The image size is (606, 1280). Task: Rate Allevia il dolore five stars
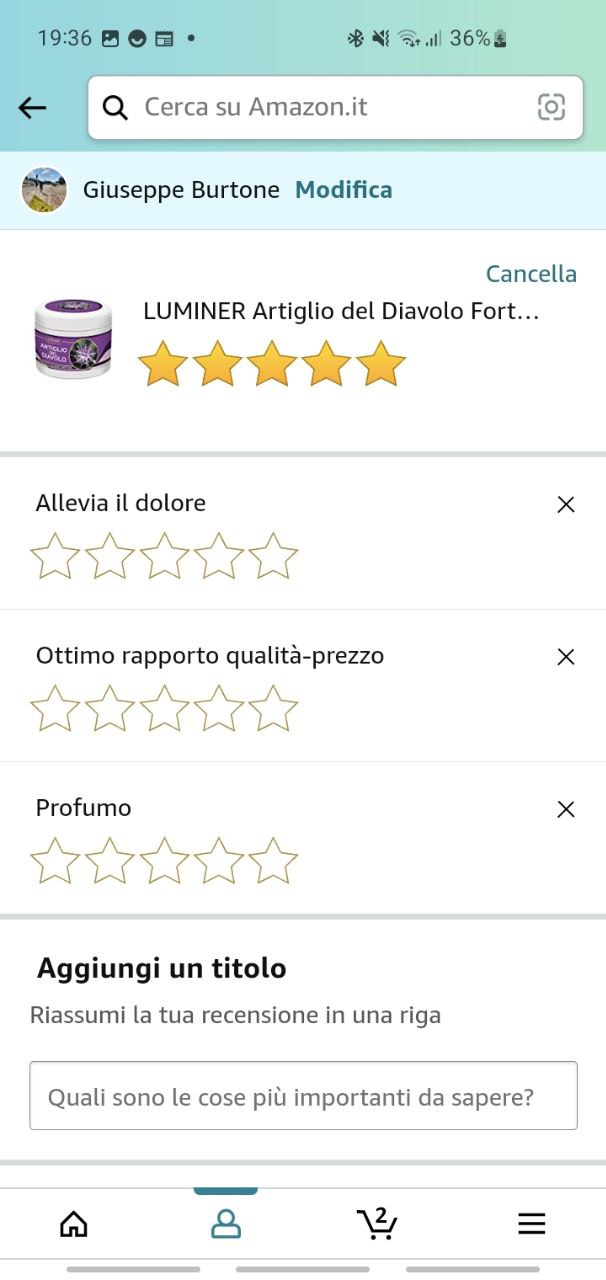pyautogui.click(x=273, y=557)
